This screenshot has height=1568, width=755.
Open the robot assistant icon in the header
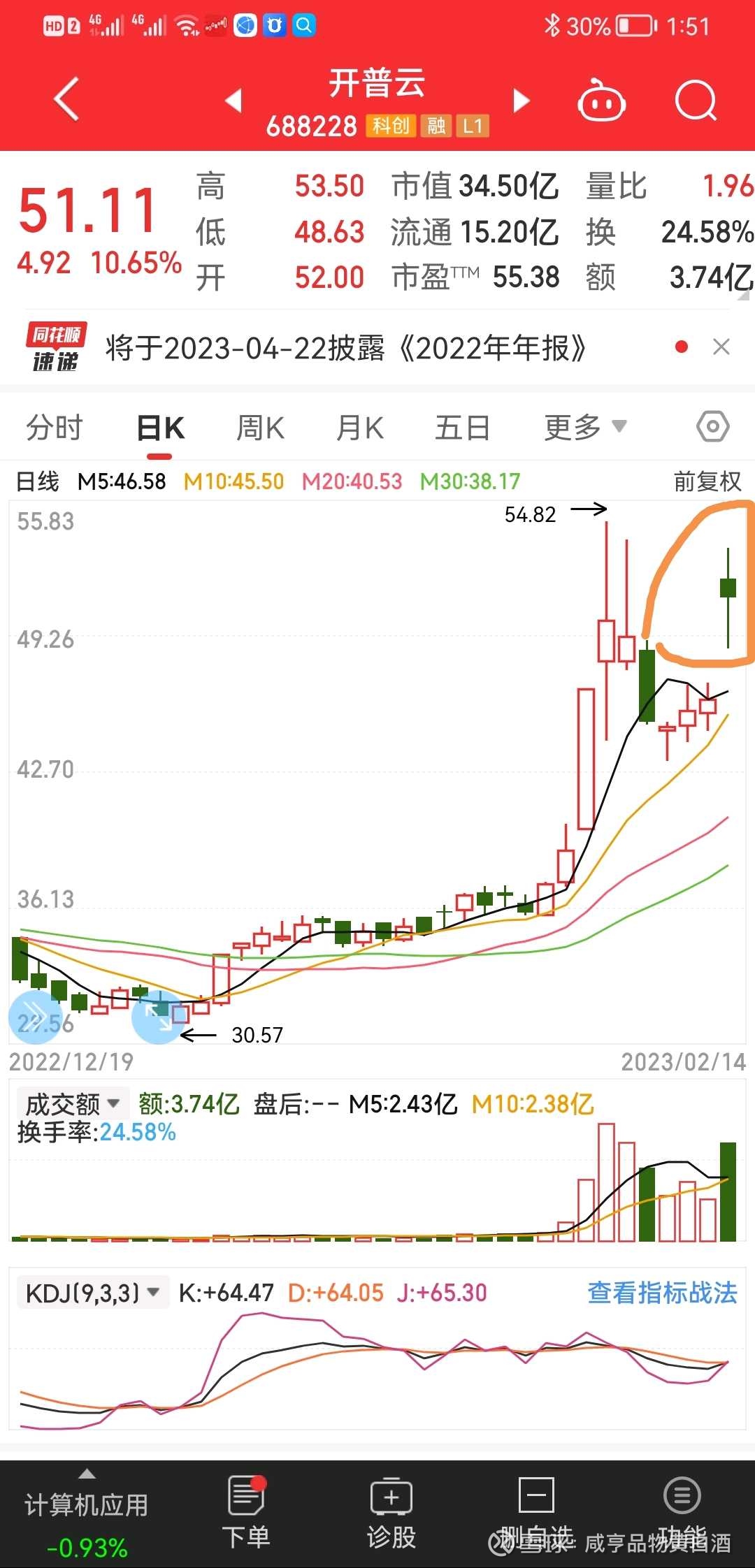[601, 100]
